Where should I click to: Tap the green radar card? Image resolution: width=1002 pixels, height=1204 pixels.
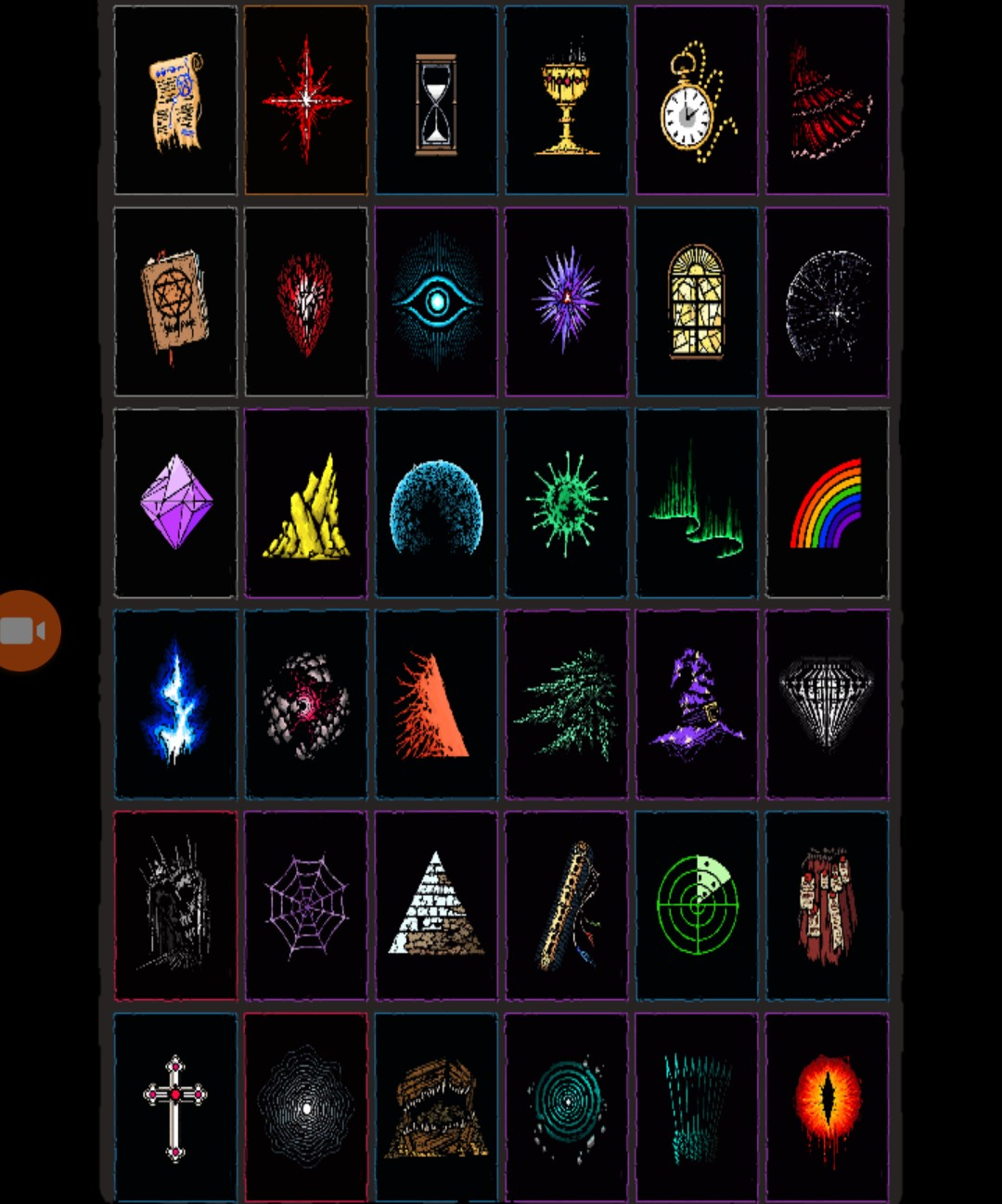pyautogui.click(x=696, y=906)
